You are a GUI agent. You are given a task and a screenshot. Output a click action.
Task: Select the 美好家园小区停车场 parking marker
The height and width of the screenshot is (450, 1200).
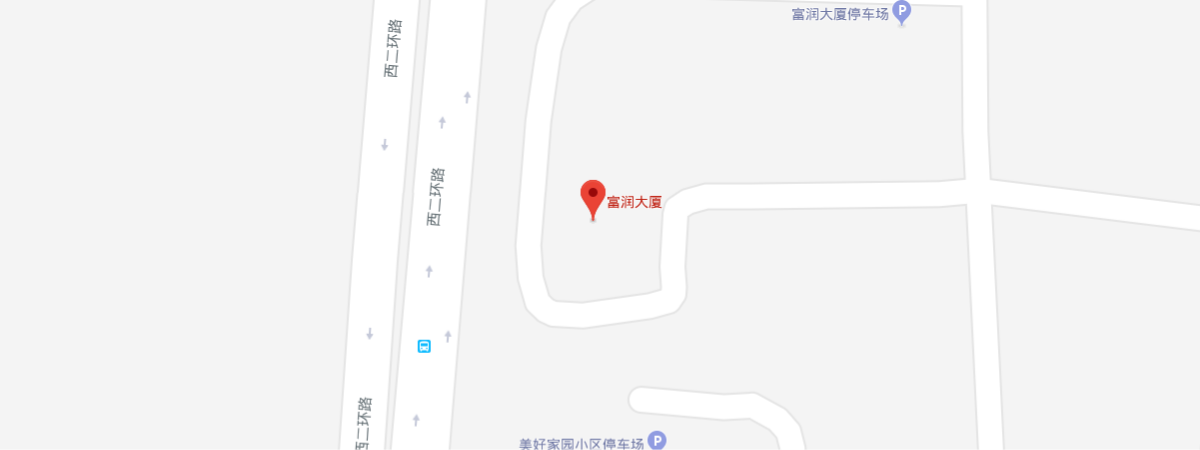[657, 439]
